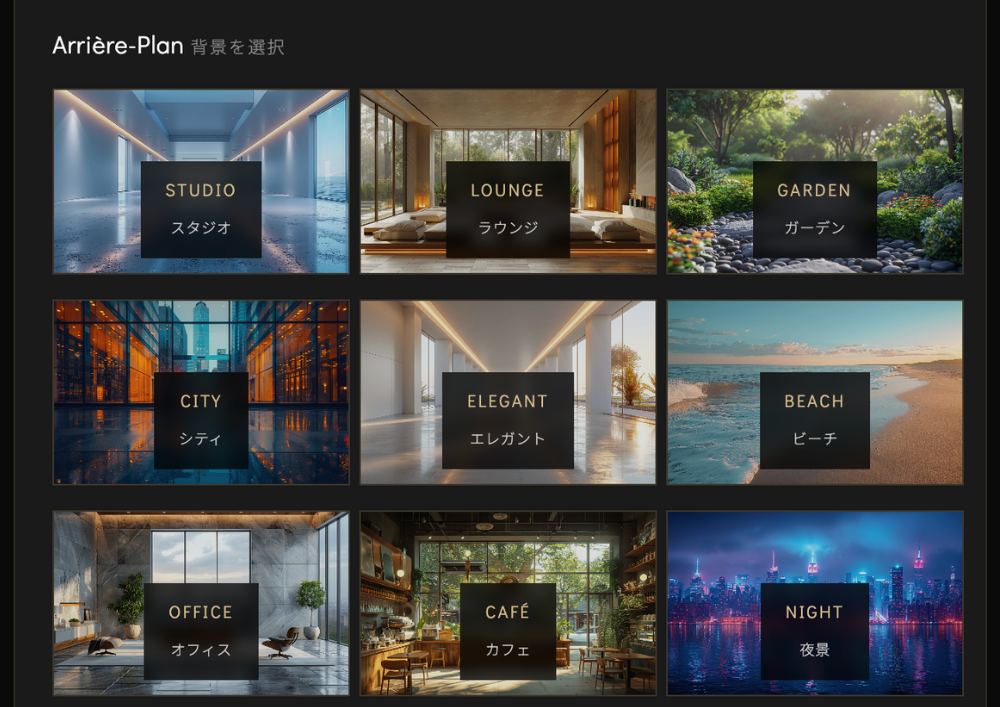Pick the Garden background
1000x707 pixels.
pyautogui.click(x=815, y=182)
